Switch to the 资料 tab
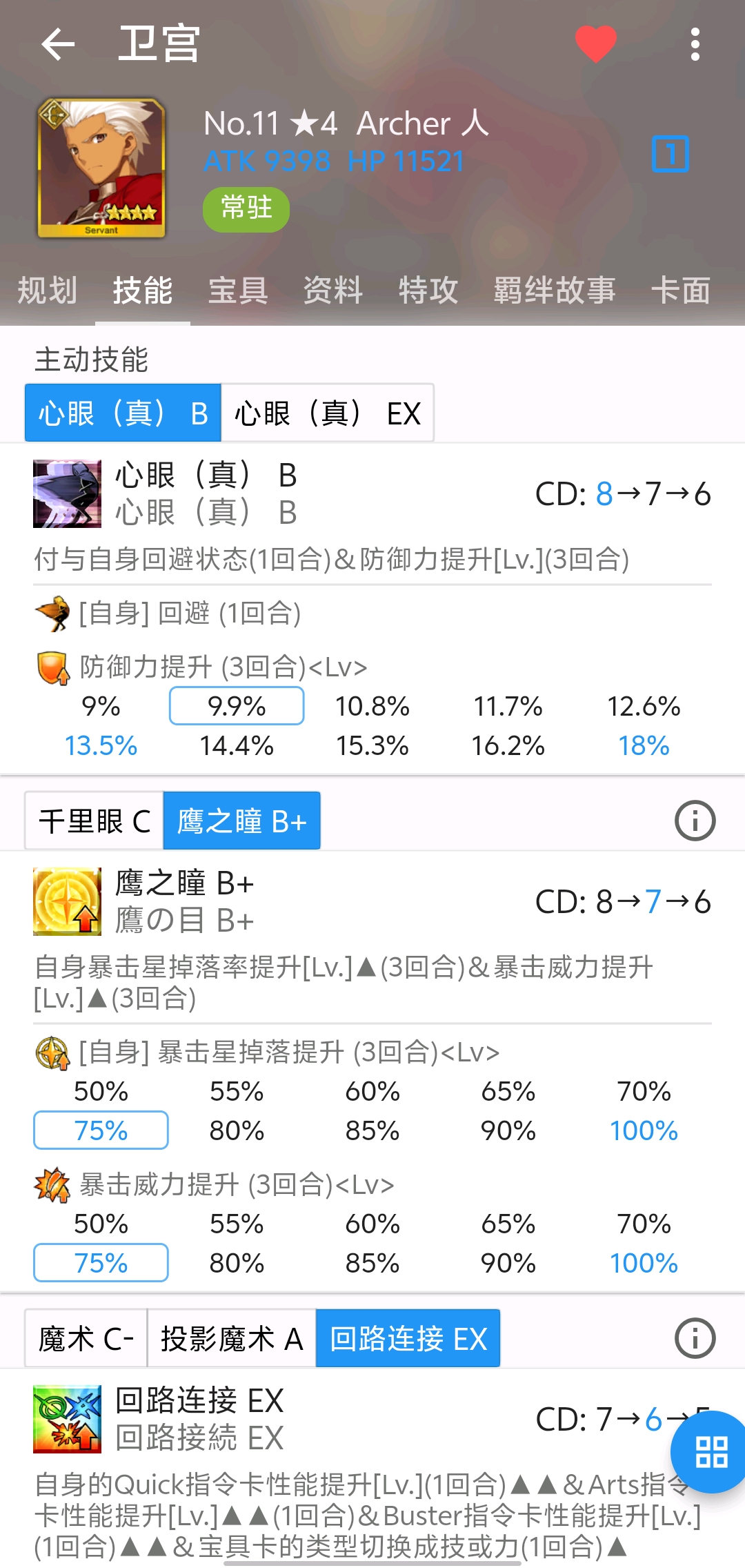The image size is (745, 1568). click(x=333, y=290)
